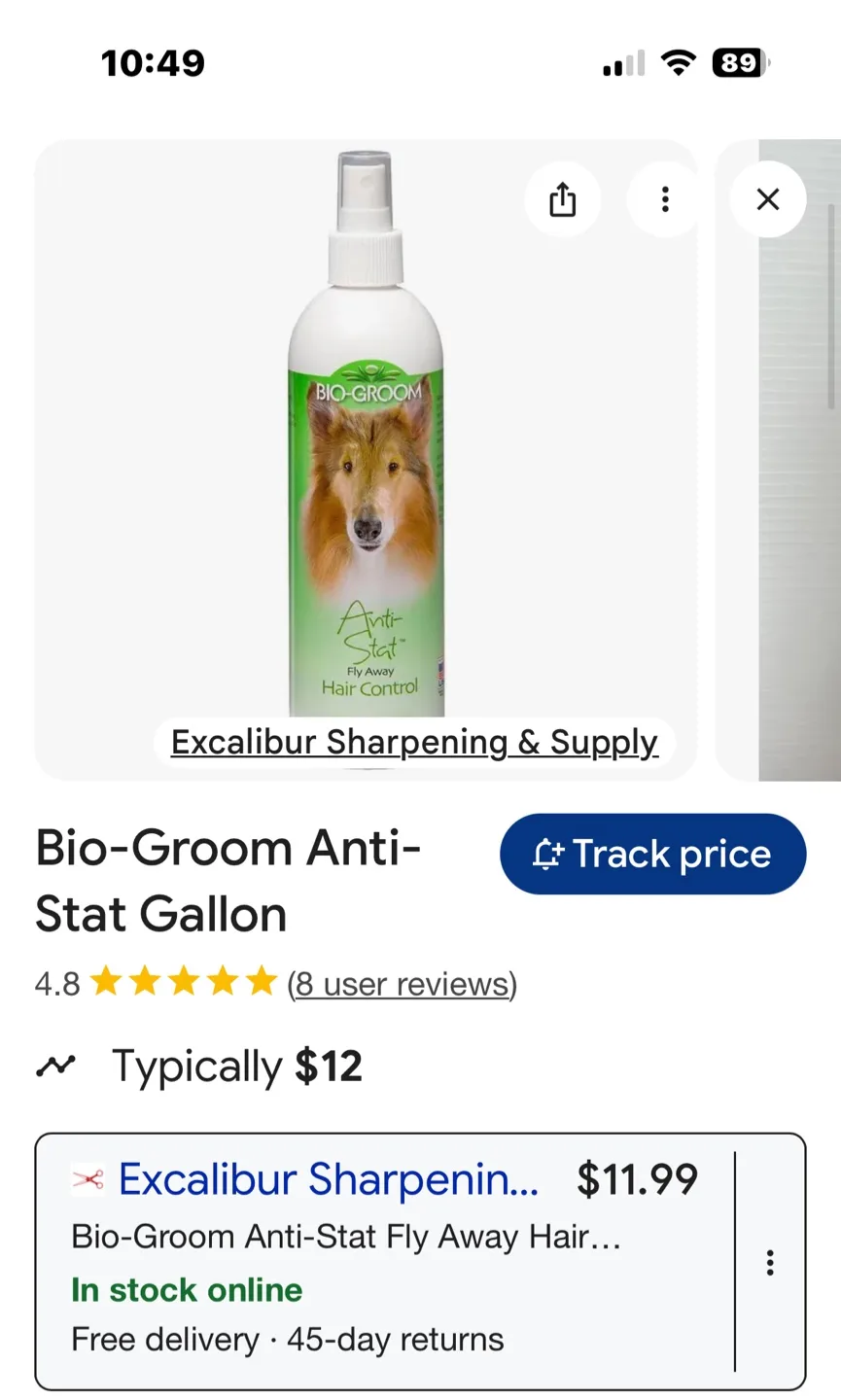This screenshot has width=841, height=1400.
Task: Select the Bio-Groom Anti-Stat Gallon title
Action: (228, 880)
